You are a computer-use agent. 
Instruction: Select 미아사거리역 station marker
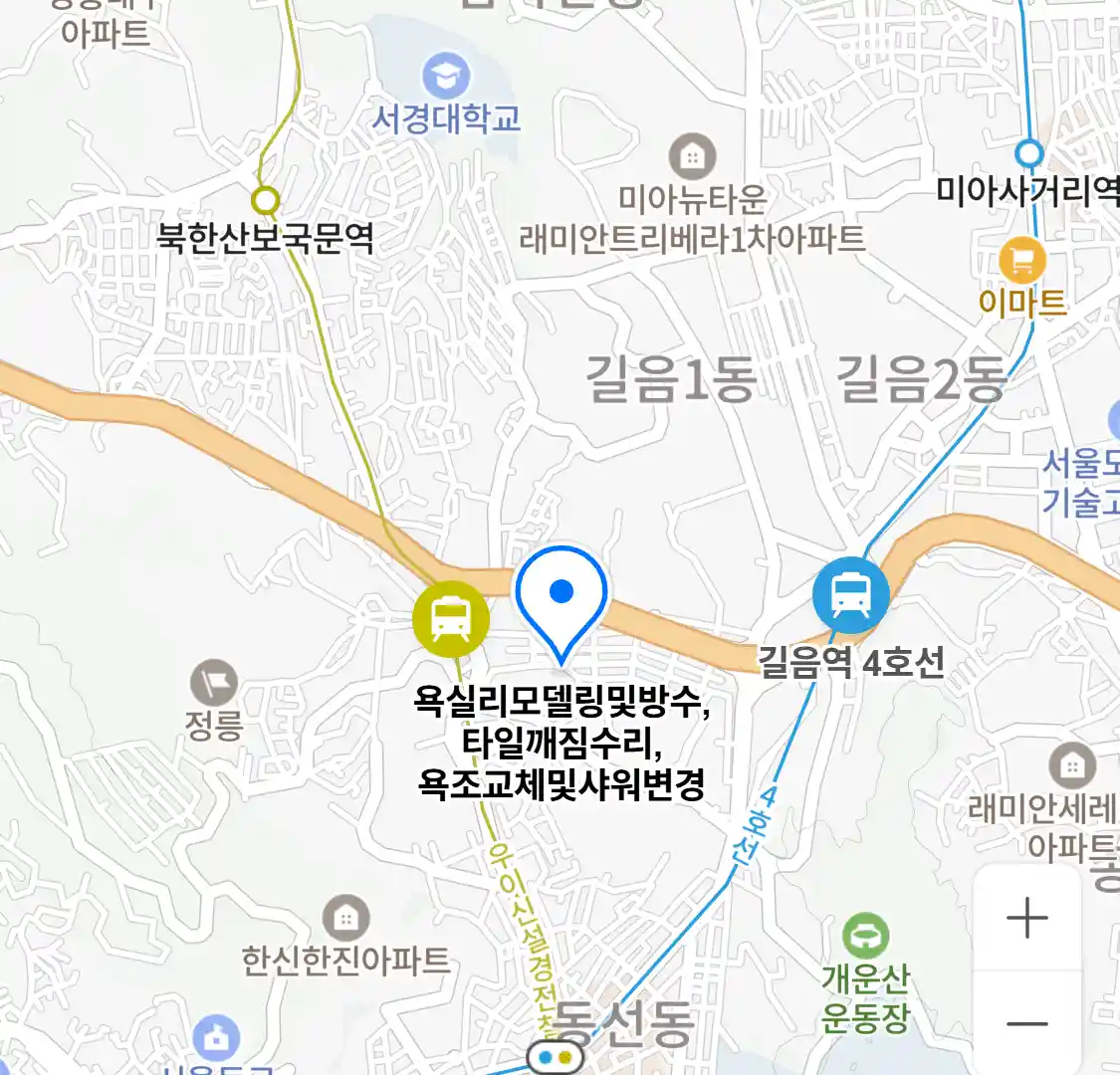1028,154
